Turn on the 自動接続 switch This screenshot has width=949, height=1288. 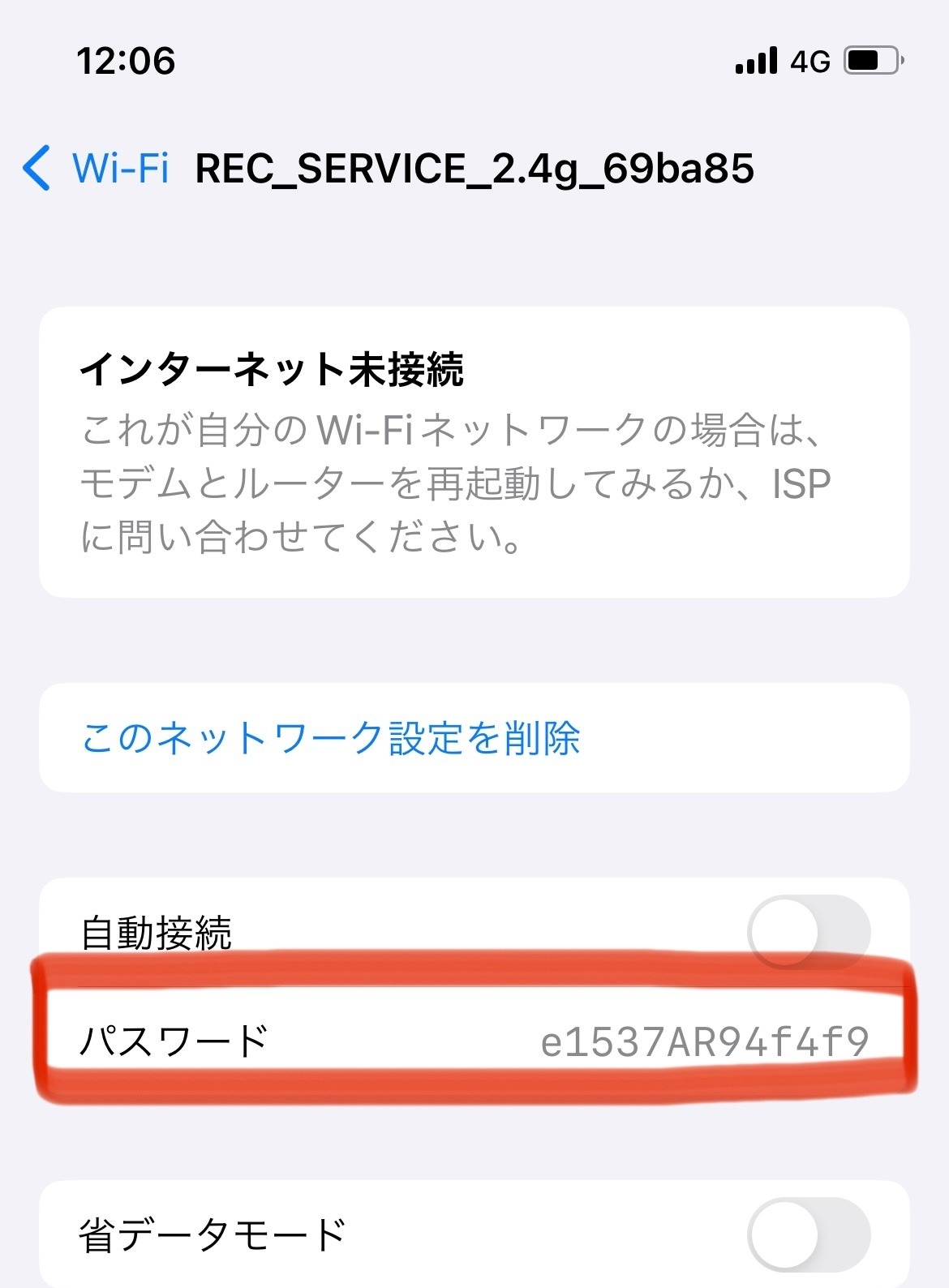click(x=808, y=931)
